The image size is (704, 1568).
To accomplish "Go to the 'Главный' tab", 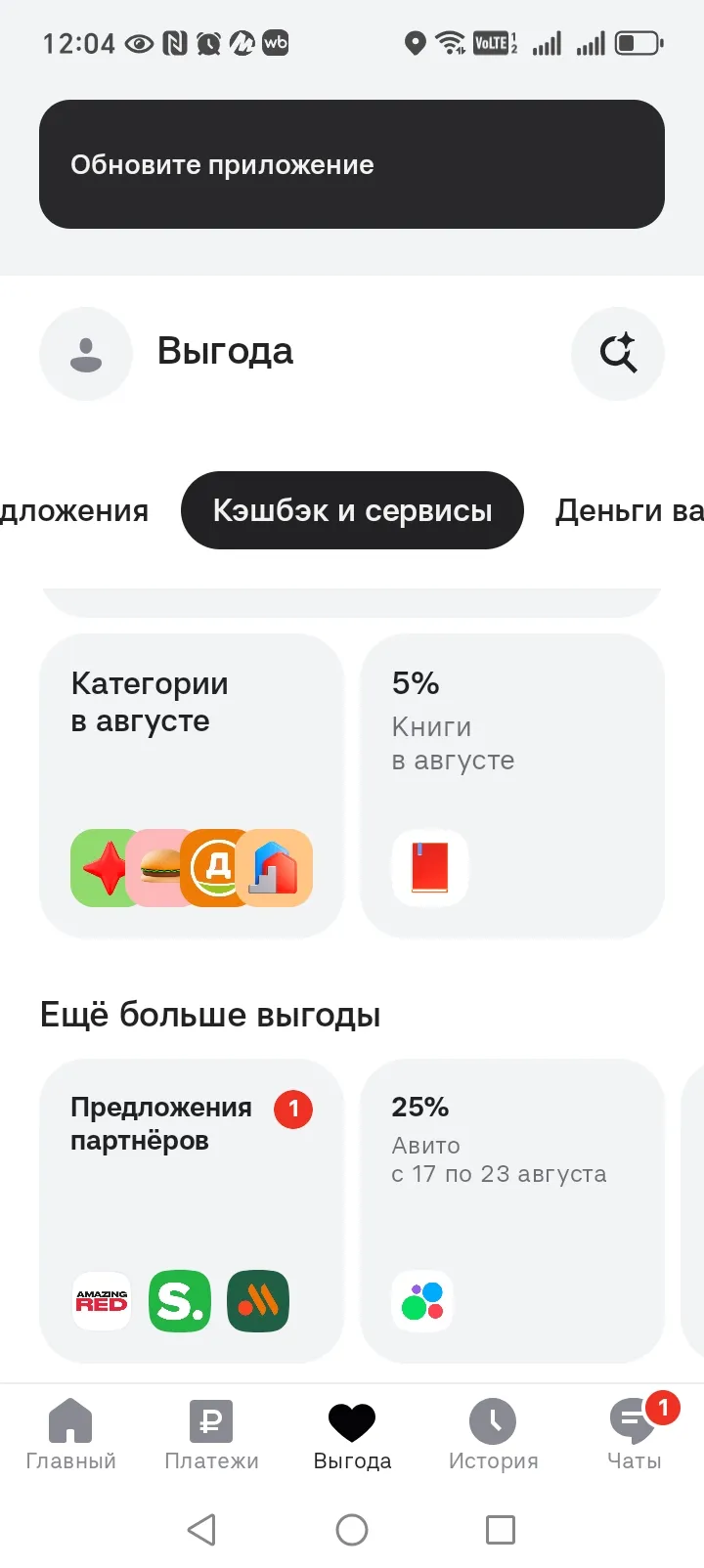I will [70, 1434].
